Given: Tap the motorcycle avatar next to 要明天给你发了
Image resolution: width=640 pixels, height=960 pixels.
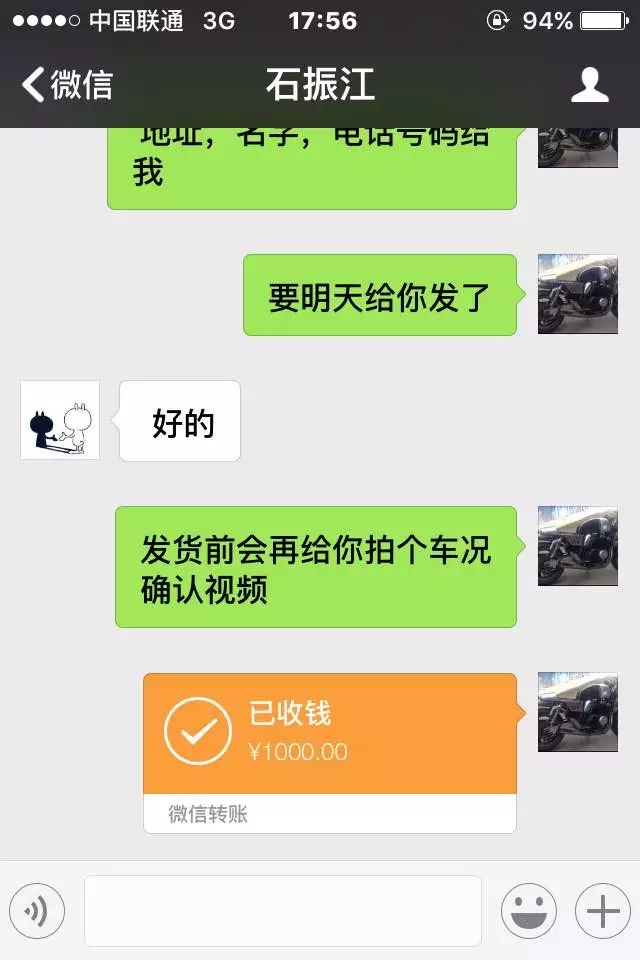Looking at the screenshot, I should click(x=577, y=294).
